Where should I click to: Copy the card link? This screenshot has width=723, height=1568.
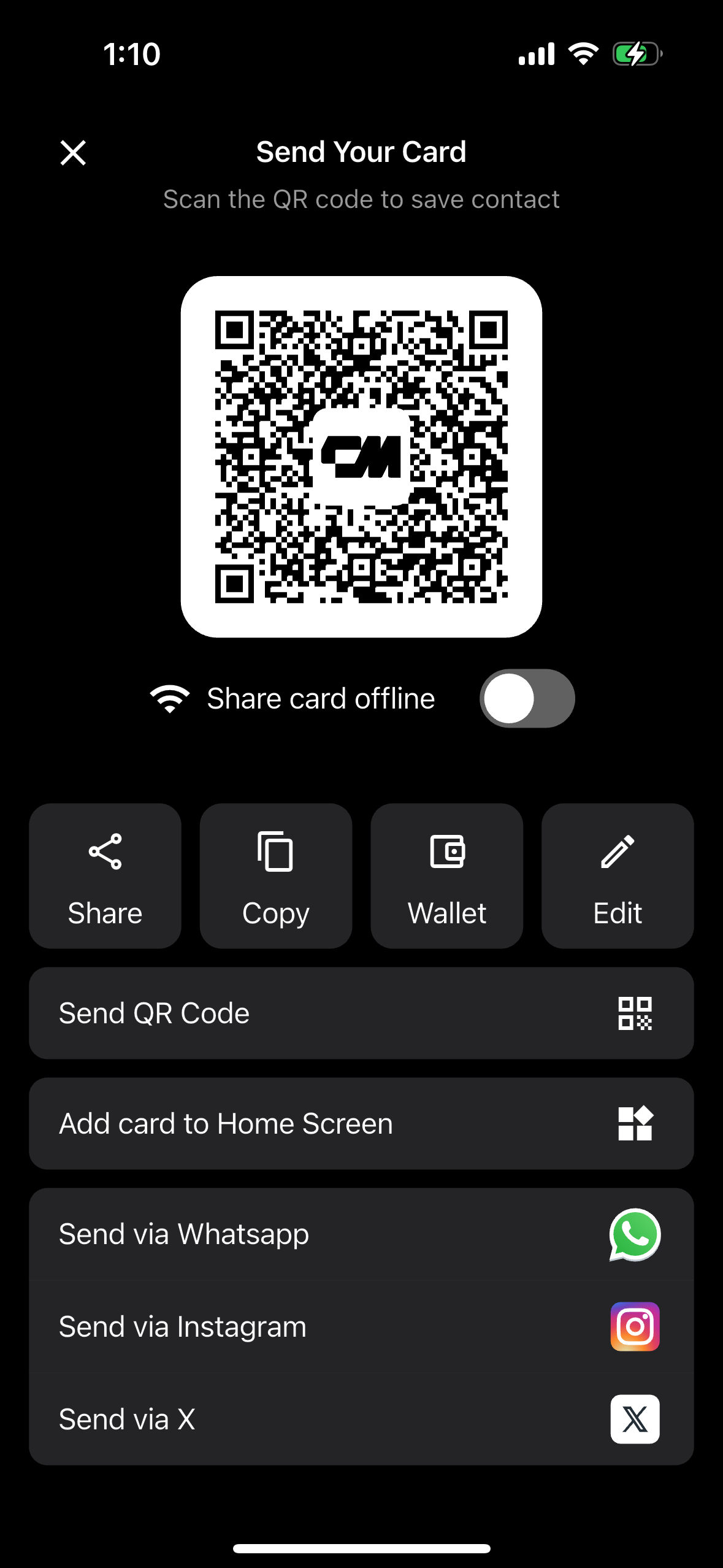(x=276, y=875)
